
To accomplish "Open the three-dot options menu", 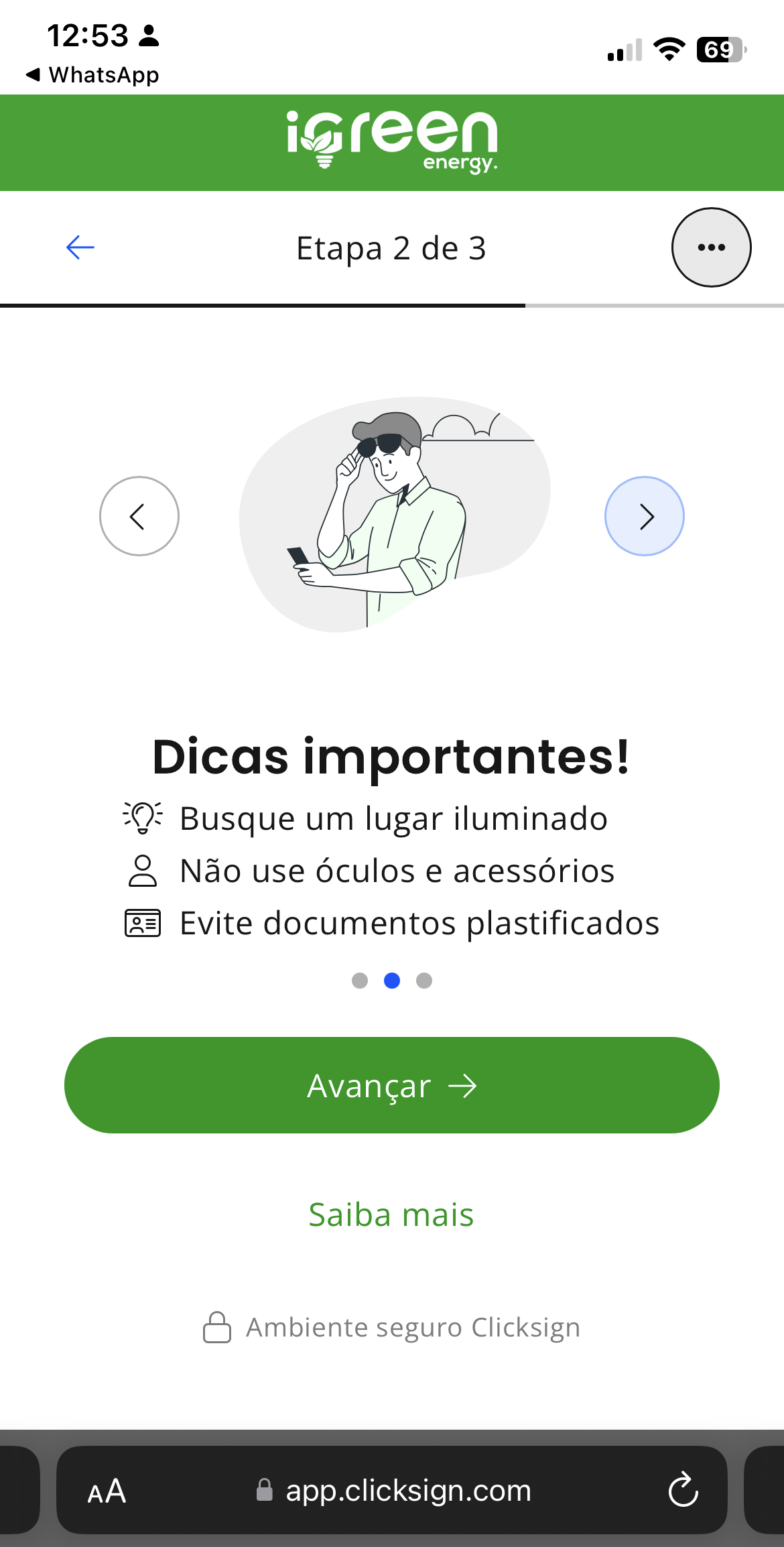I will tap(711, 247).
